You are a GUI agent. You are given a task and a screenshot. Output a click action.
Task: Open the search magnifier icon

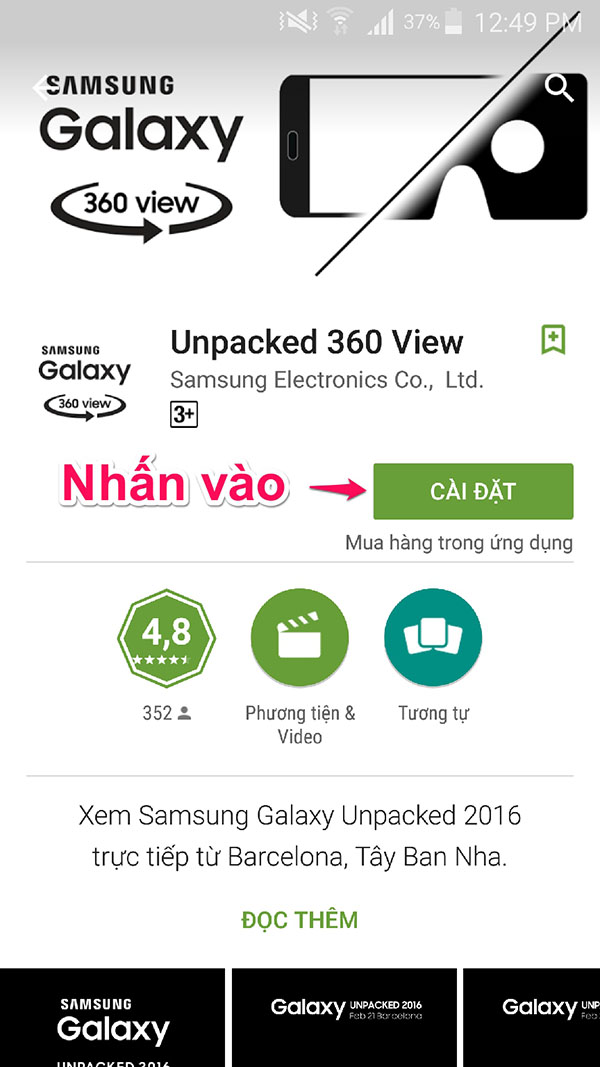coord(560,88)
